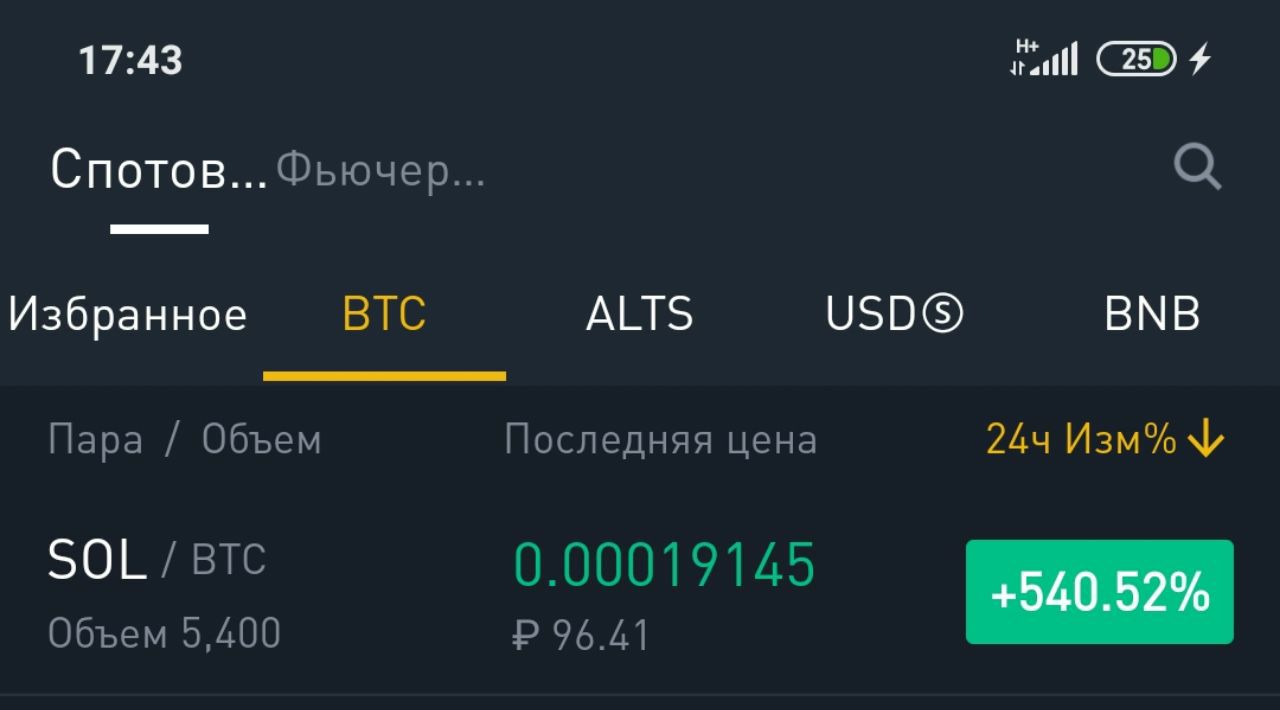Switch to the ALTS tab
Image resolution: width=1280 pixels, height=710 pixels.
[x=639, y=315]
